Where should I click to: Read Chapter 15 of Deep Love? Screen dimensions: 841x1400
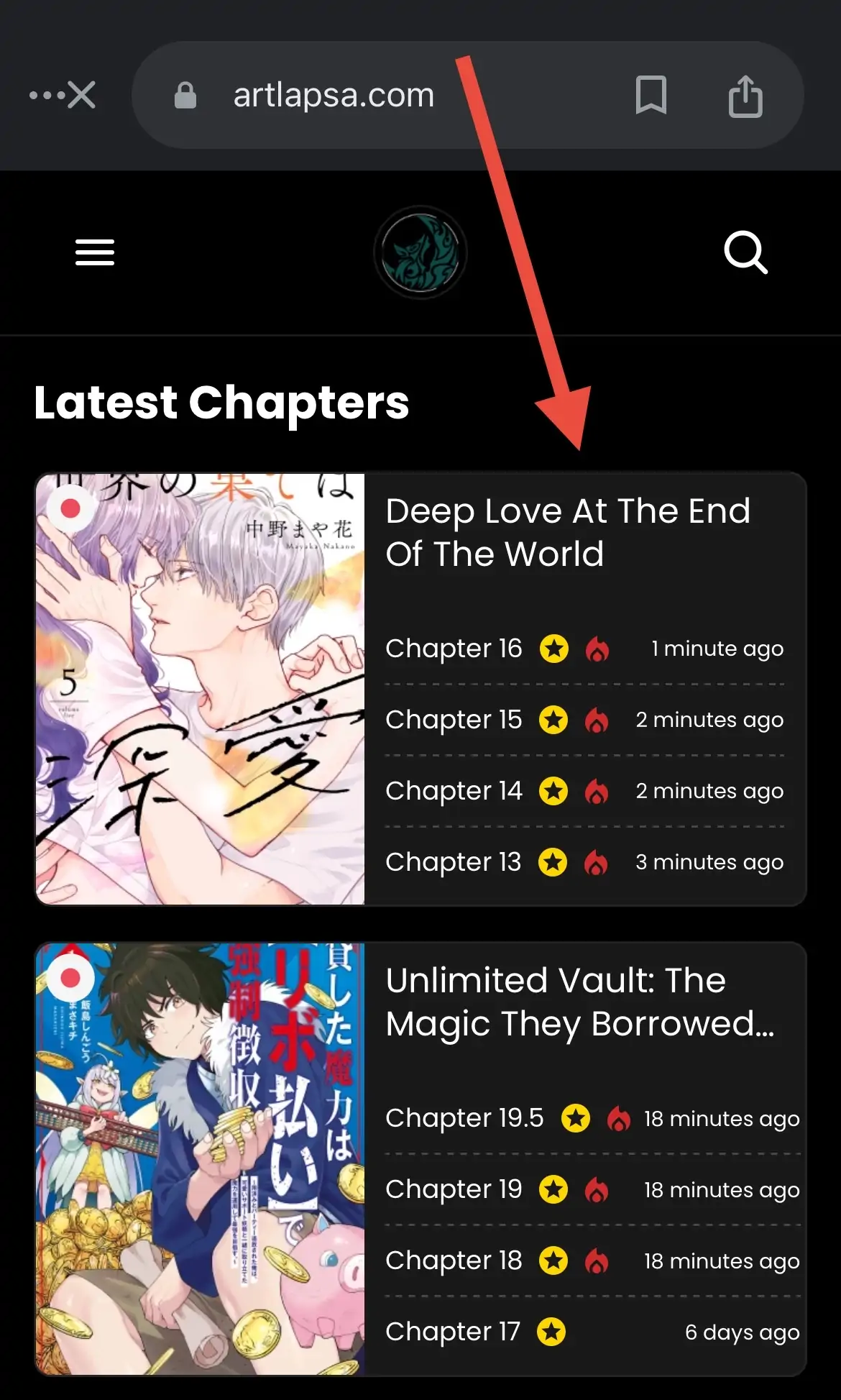click(454, 720)
